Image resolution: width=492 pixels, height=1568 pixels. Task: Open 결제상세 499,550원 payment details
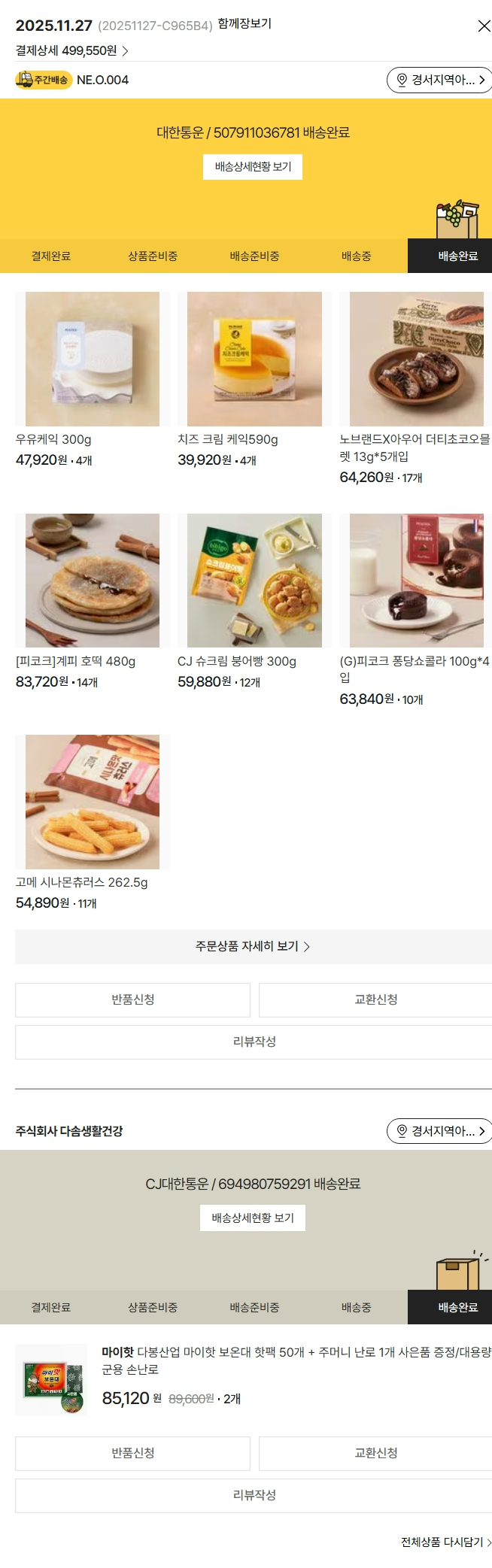click(71, 50)
